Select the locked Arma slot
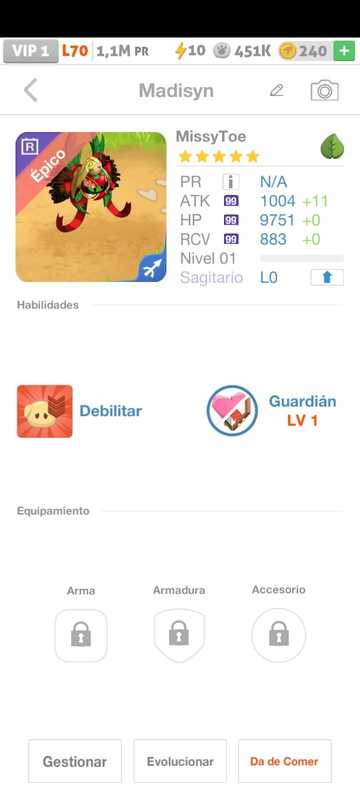The image size is (360, 800). pos(81,636)
